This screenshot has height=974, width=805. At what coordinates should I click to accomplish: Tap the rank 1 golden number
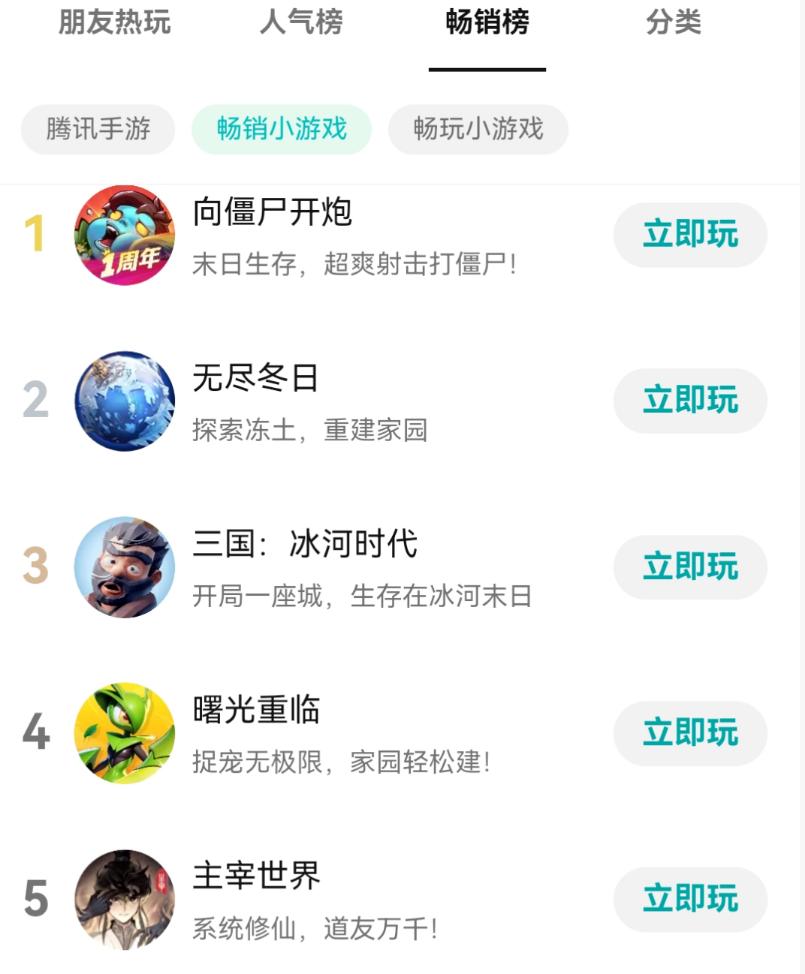pos(33,235)
